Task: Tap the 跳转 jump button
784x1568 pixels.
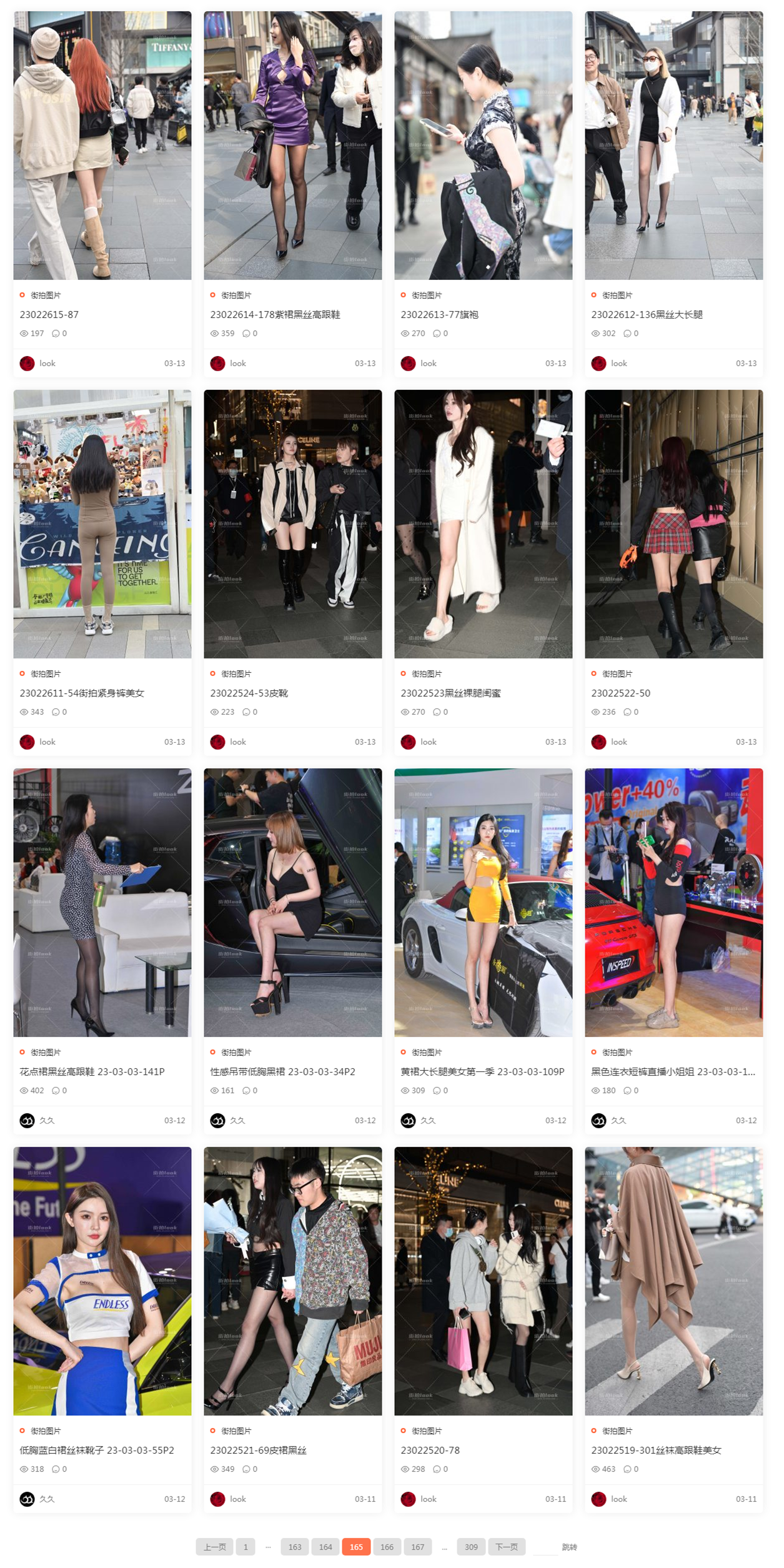Action: click(x=569, y=1547)
